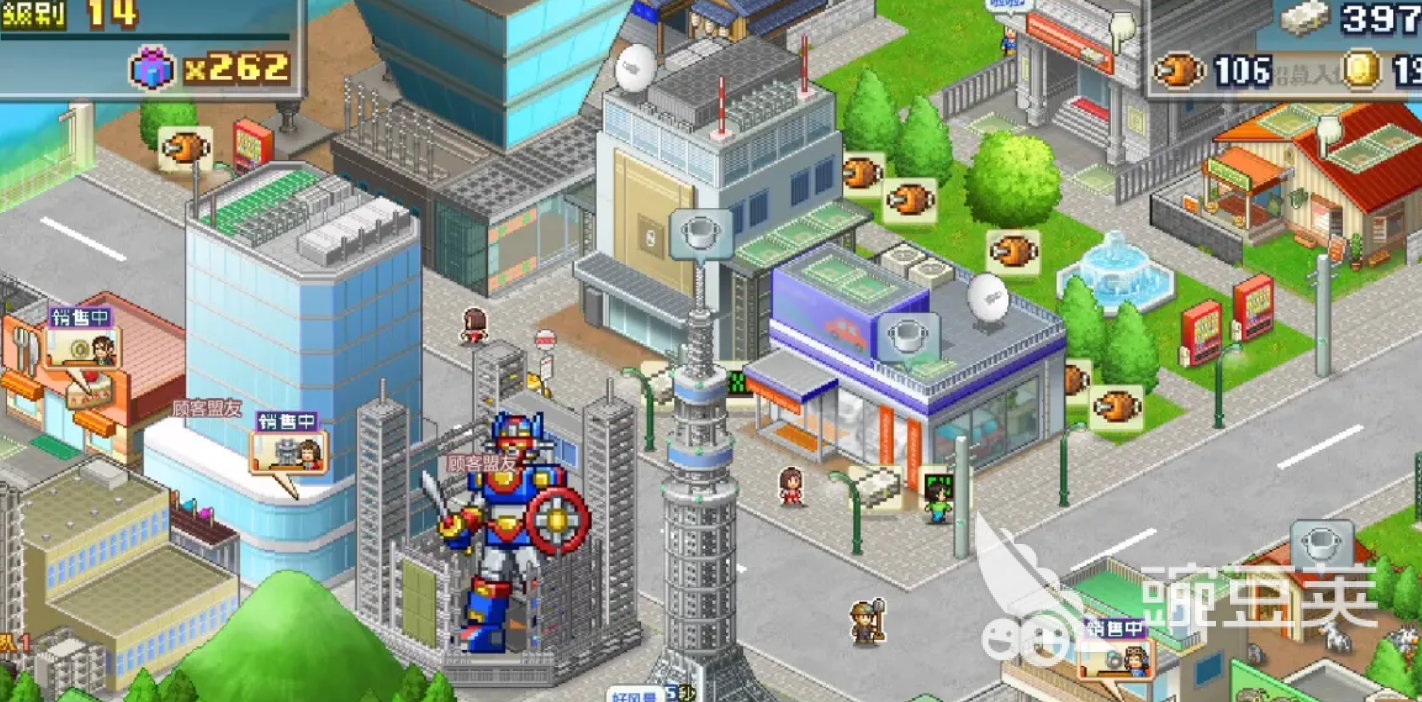Open the purple gift box x262 item
Screen dimensions: 1422x702
click(x=153, y=68)
